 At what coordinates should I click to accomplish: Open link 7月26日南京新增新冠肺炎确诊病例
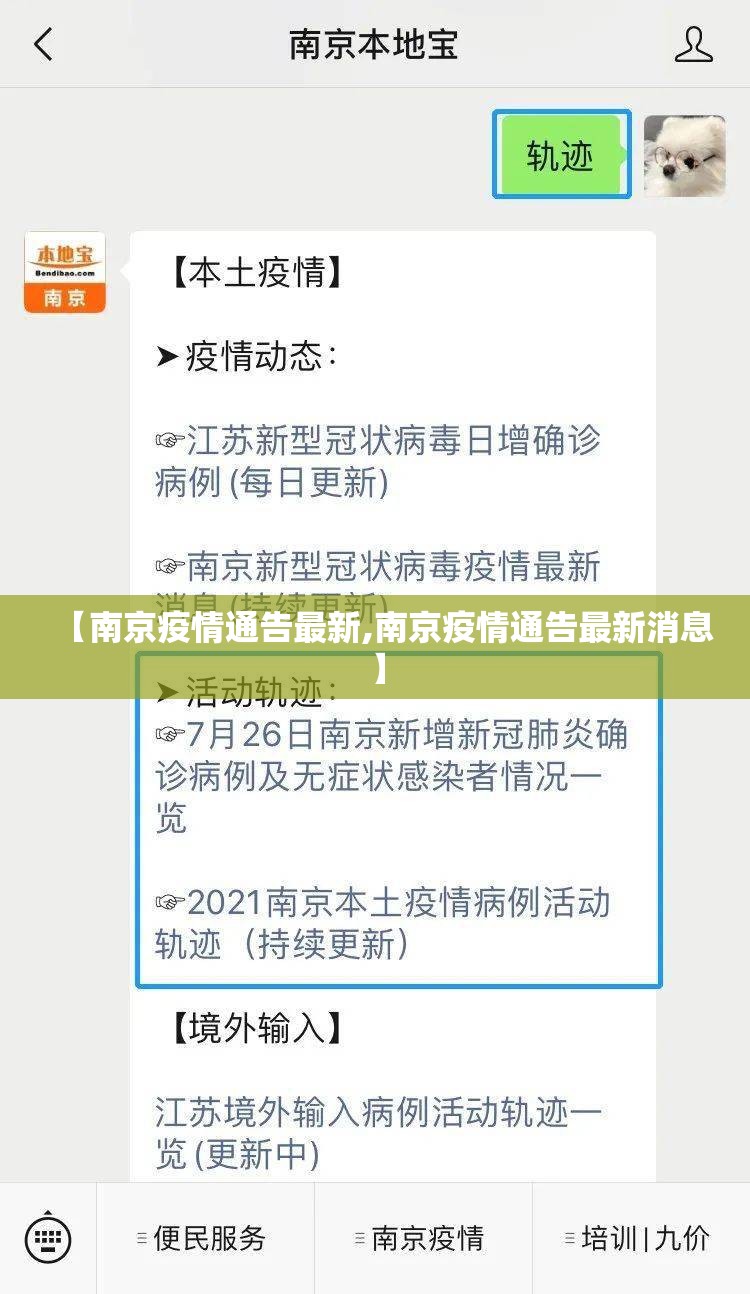point(390,776)
